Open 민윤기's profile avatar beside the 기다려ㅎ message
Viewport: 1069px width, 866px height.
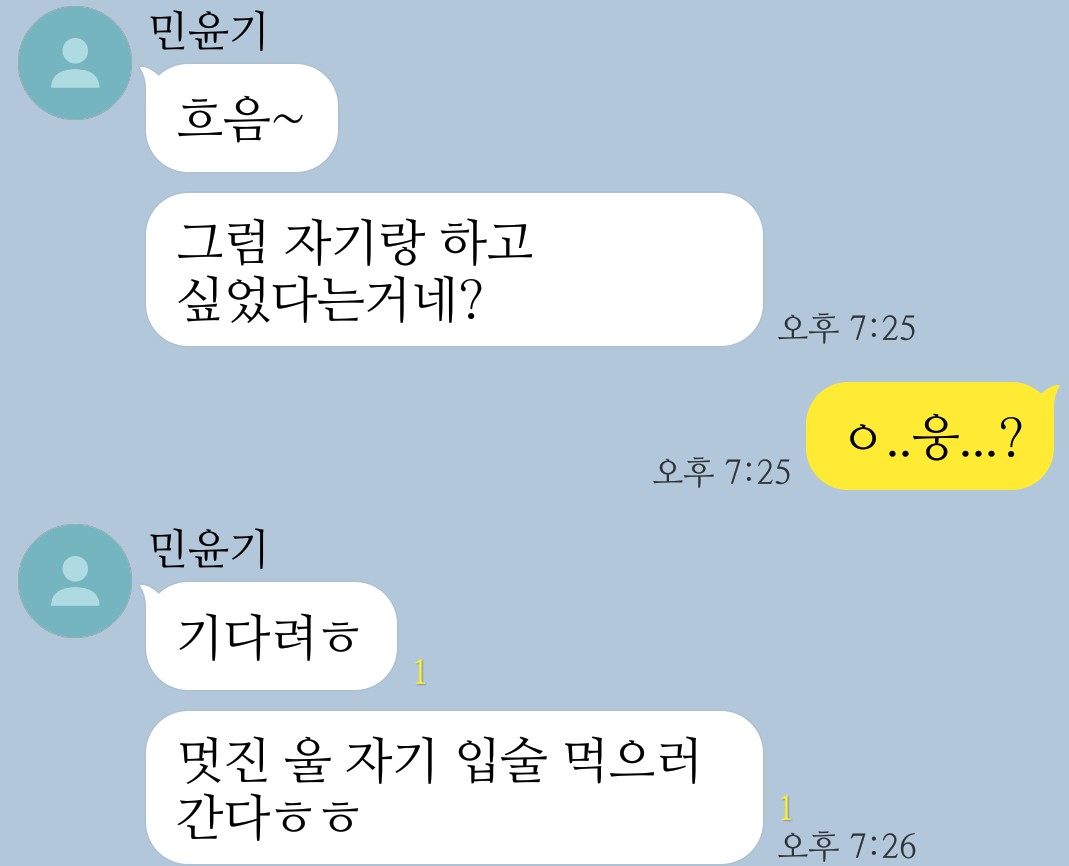point(75,582)
